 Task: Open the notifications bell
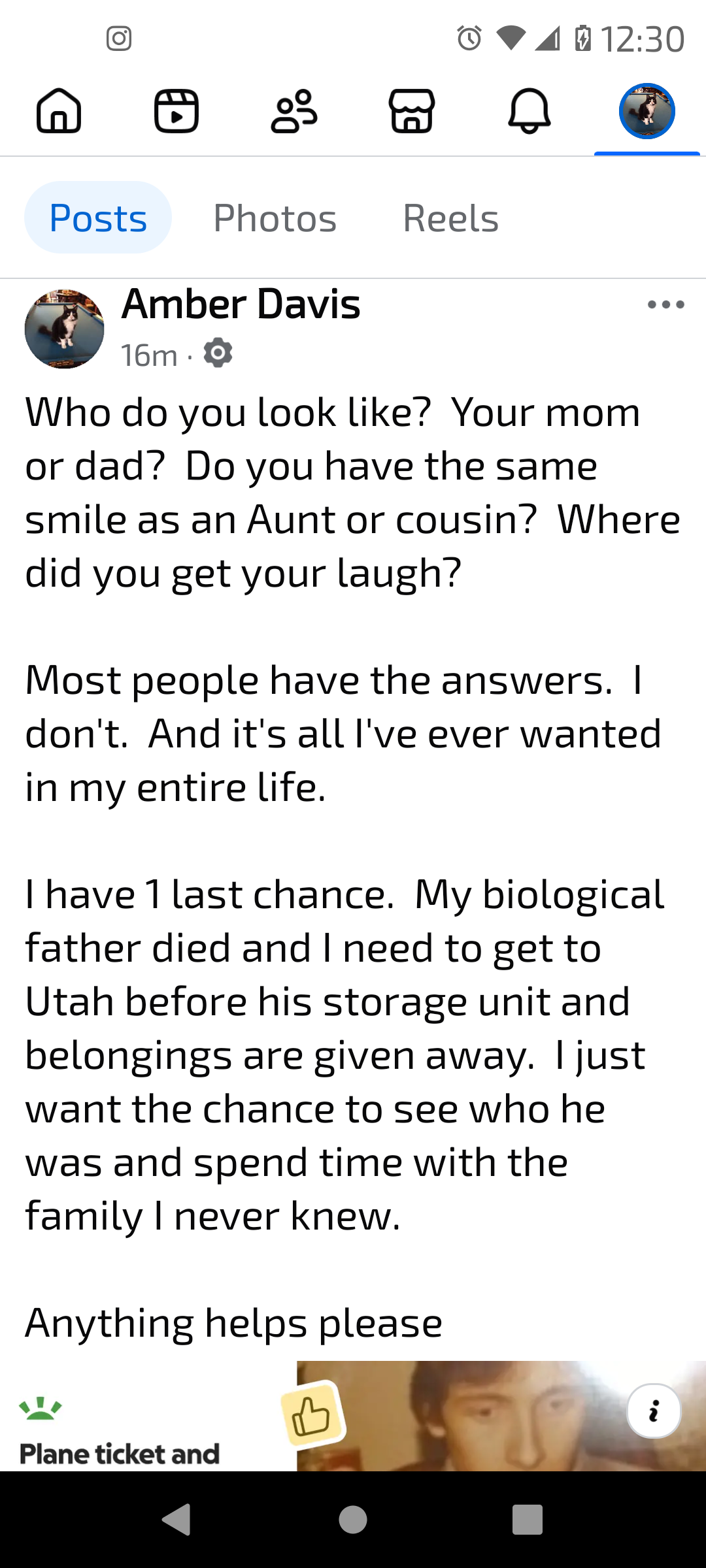pos(529,111)
